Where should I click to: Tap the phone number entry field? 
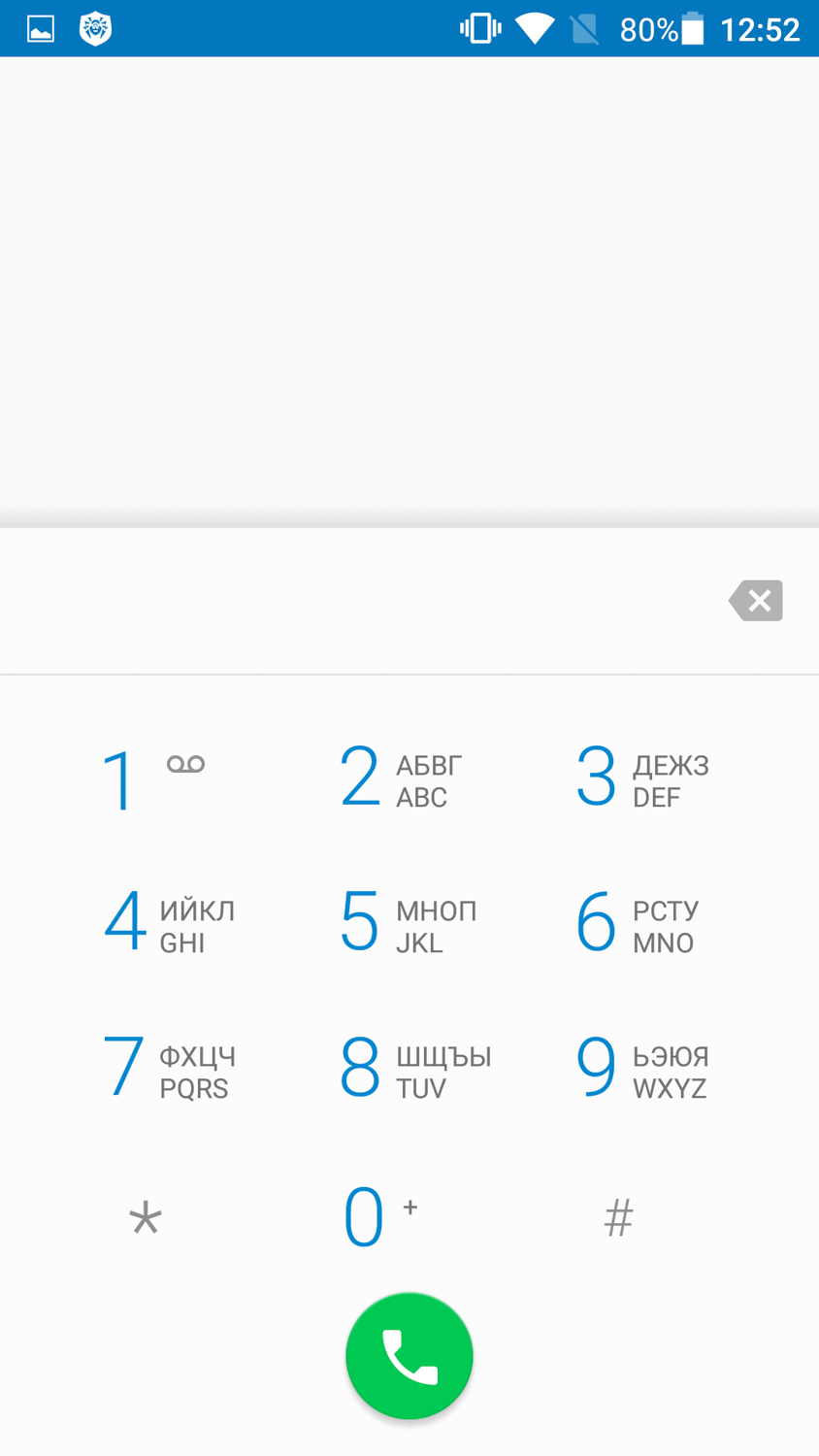(x=359, y=601)
